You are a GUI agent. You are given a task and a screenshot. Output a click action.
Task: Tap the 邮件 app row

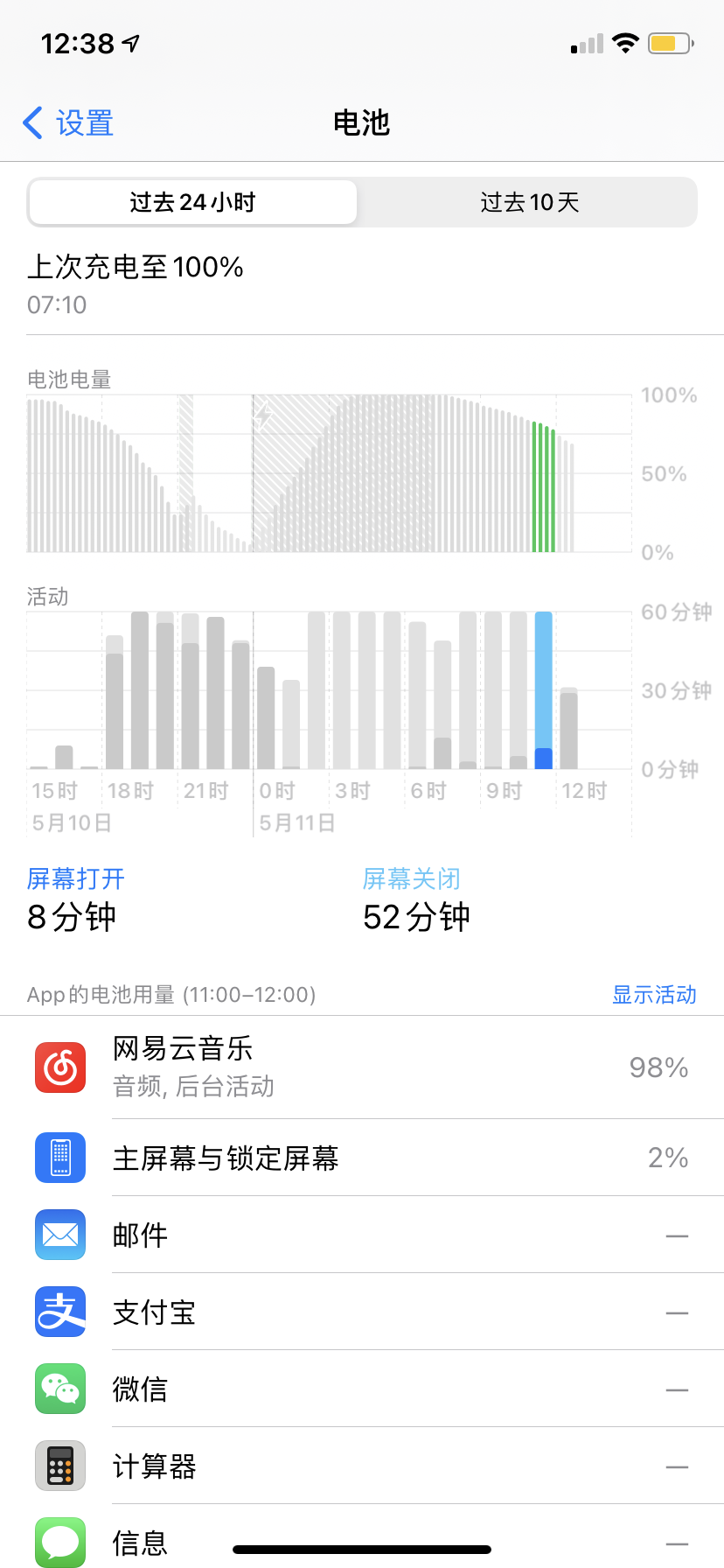click(x=362, y=1235)
